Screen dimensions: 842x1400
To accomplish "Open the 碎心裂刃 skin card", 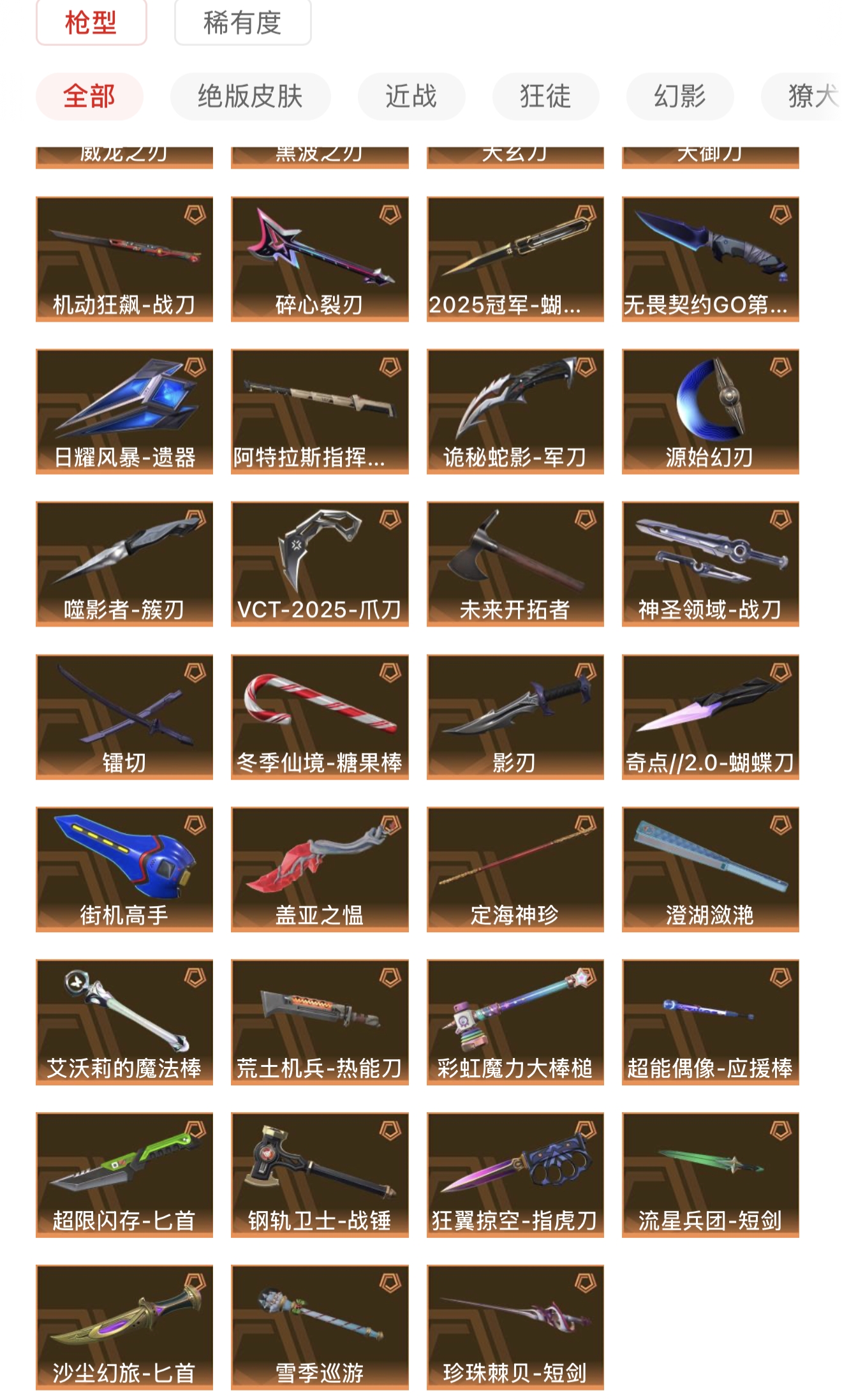I will pos(320,259).
